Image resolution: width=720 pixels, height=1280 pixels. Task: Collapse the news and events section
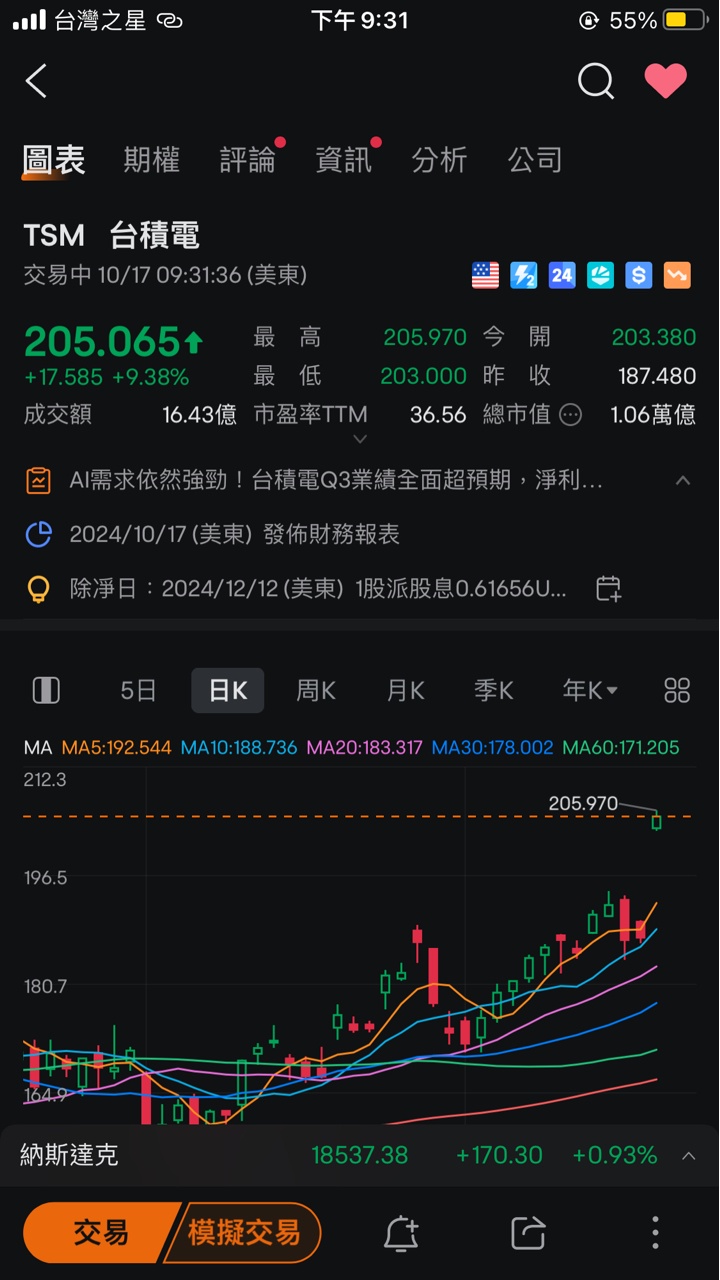tap(683, 481)
